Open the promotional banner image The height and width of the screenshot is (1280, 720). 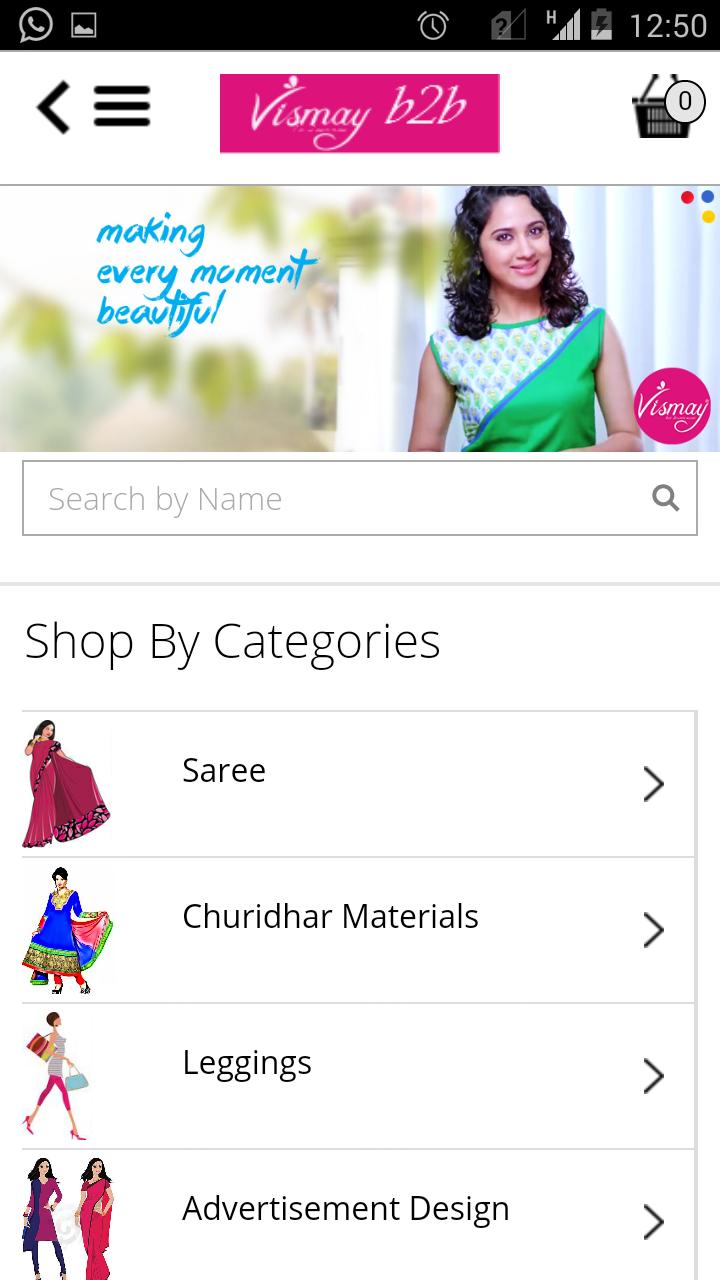(x=360, y=318)
